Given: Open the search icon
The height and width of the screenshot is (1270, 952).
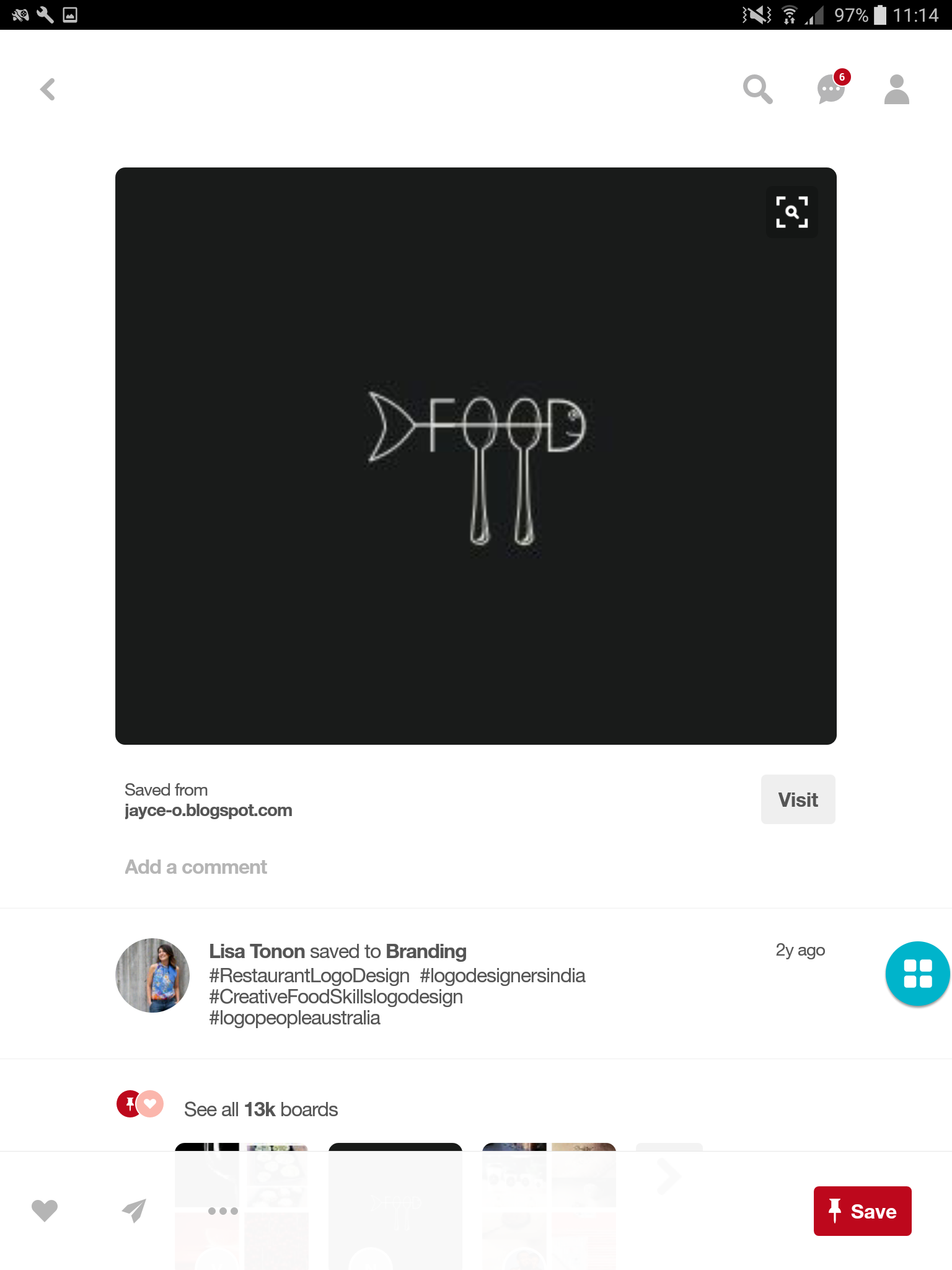Looking at the screenshot, I should pyautogui.click(x=757, y=89).
